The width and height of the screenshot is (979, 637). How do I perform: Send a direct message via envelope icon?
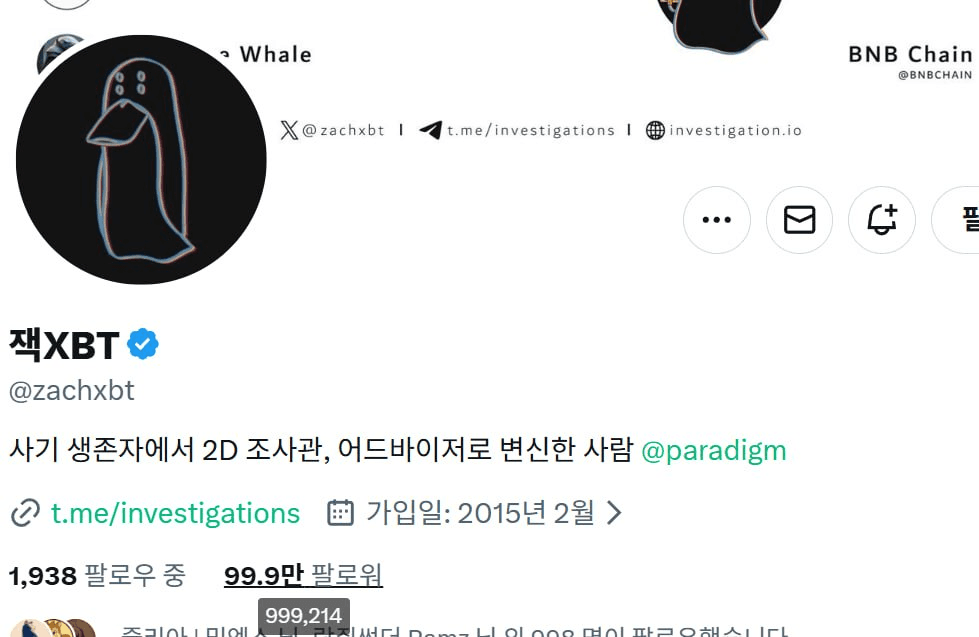(x=799, y=220)
